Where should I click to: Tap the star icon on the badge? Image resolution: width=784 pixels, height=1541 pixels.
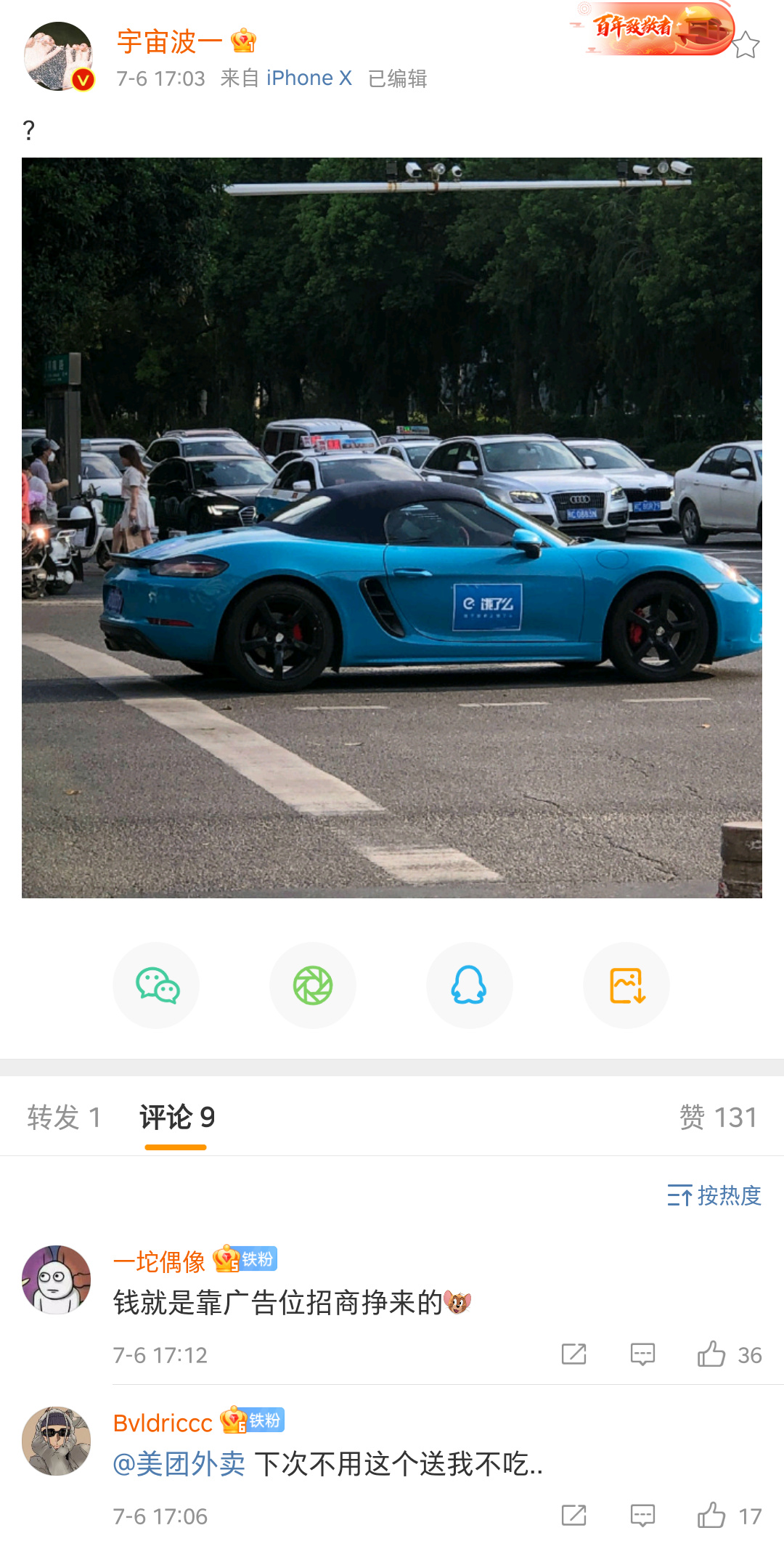coord(745,46)
